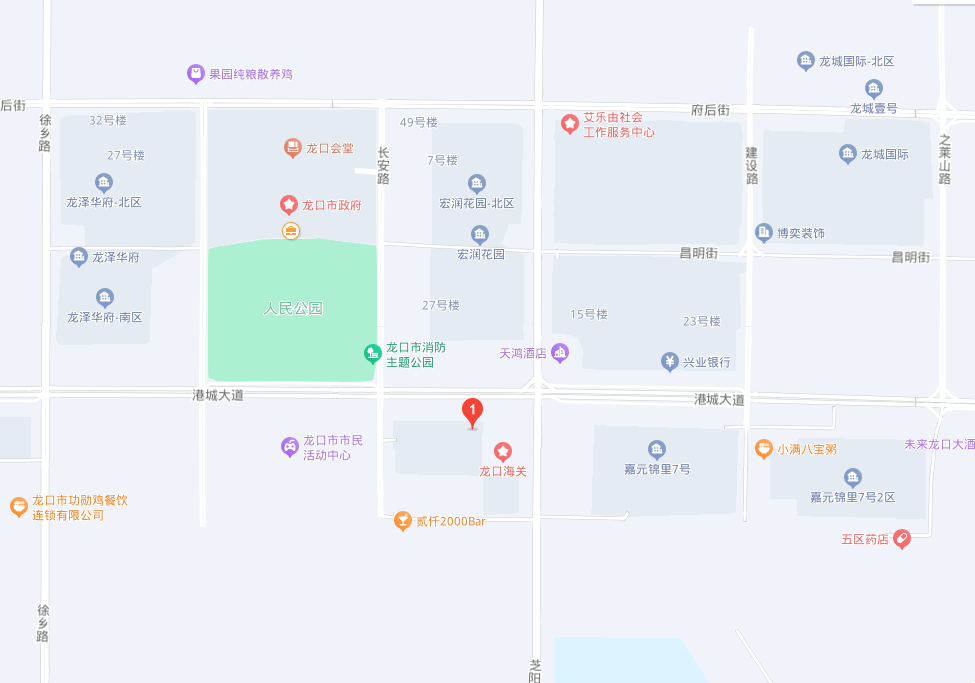Select 人民公园 on the map
The height and width of the screenshot is (683, 975).
point(293,308)
